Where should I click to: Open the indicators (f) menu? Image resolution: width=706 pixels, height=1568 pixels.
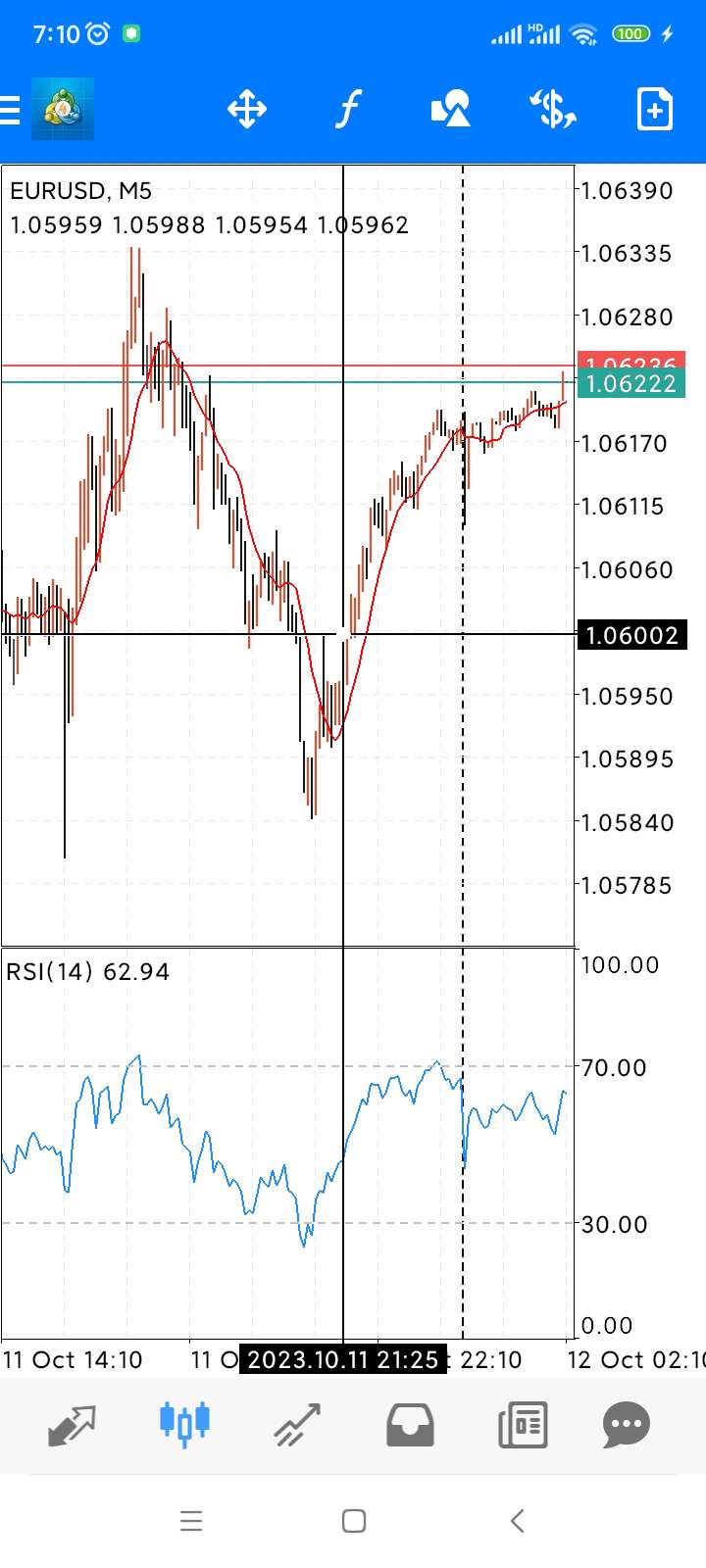(x=348, y=109)
